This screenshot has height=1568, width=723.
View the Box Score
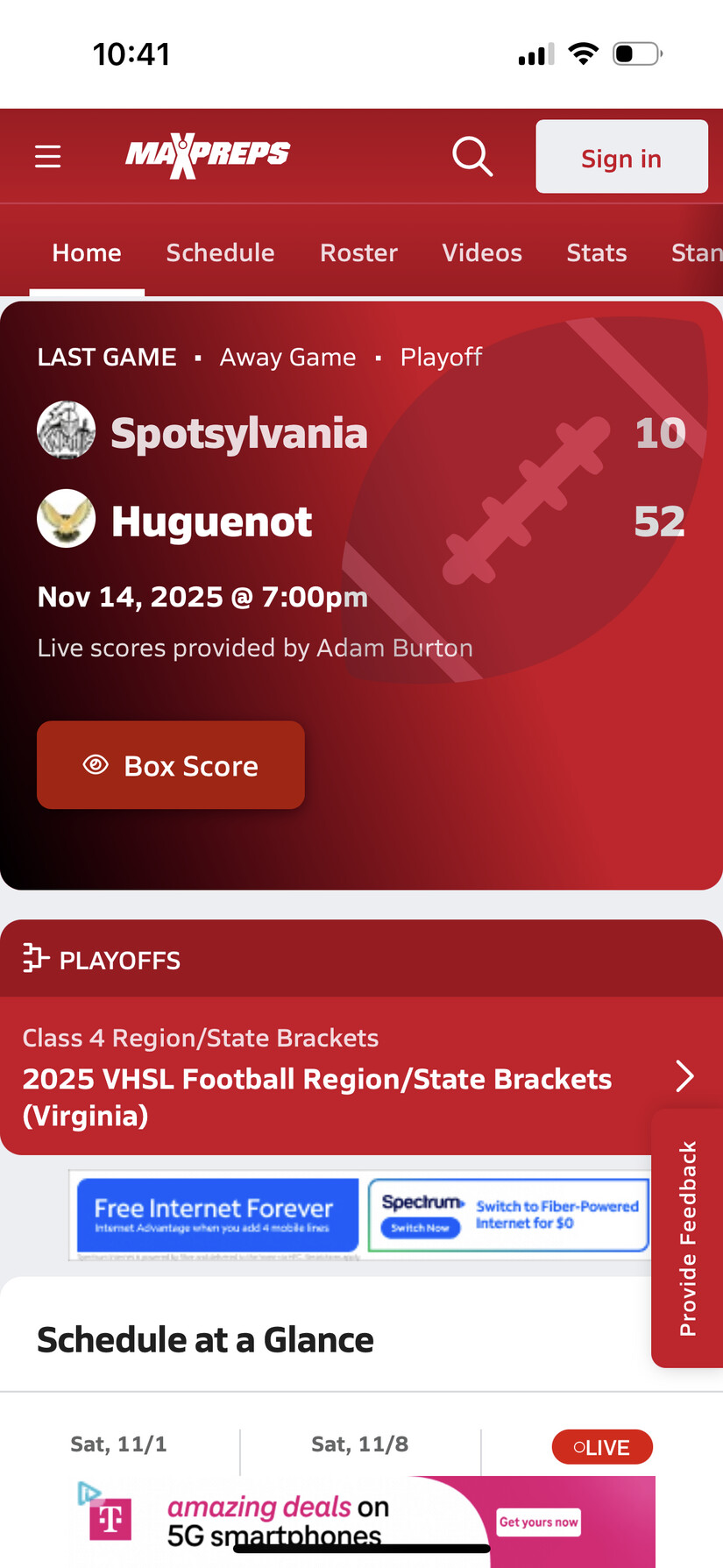pos(171,765)
